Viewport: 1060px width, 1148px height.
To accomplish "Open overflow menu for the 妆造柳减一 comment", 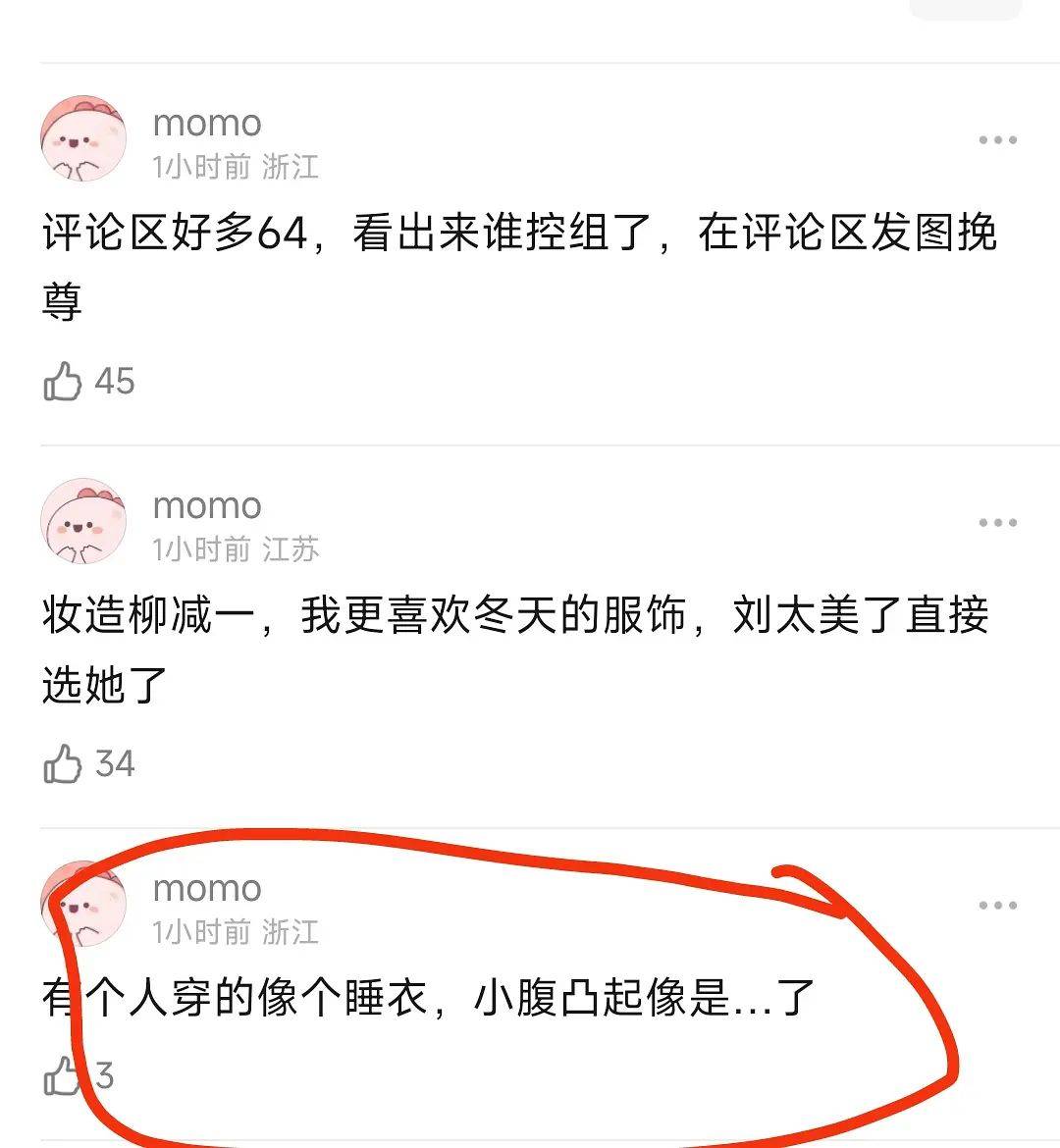I will click(997, 523).
